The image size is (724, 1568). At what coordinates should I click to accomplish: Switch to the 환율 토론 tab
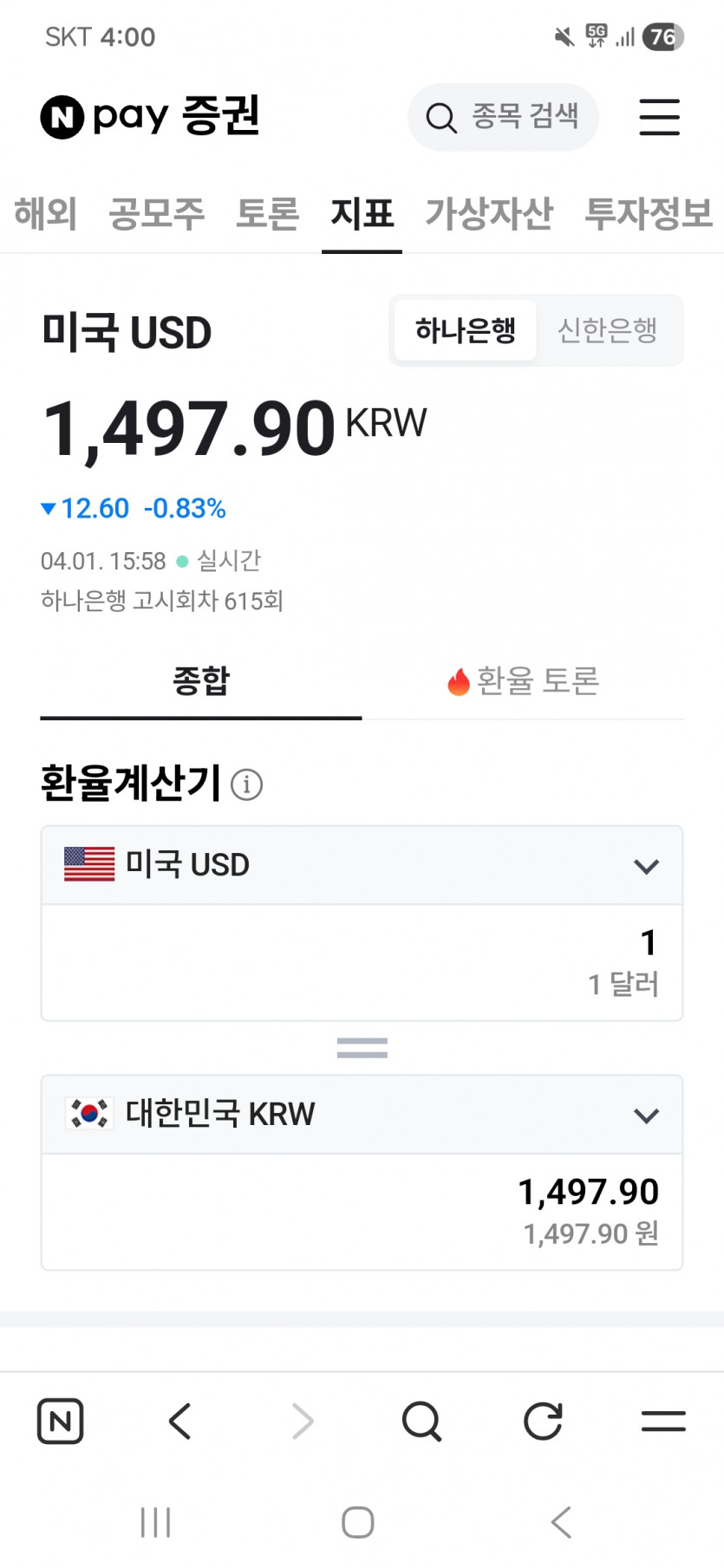(523, 681)
